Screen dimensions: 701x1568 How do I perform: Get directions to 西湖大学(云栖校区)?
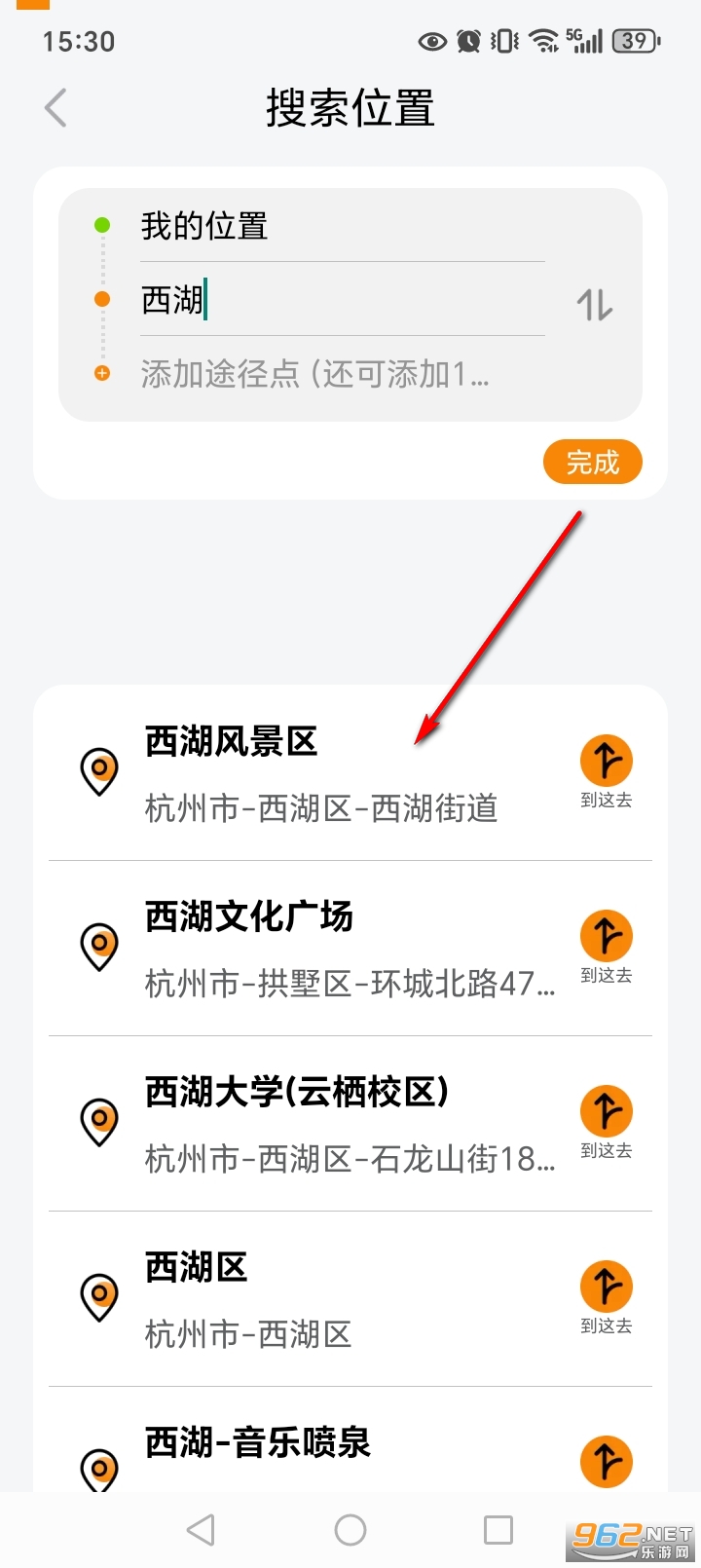pos(607,1122)
